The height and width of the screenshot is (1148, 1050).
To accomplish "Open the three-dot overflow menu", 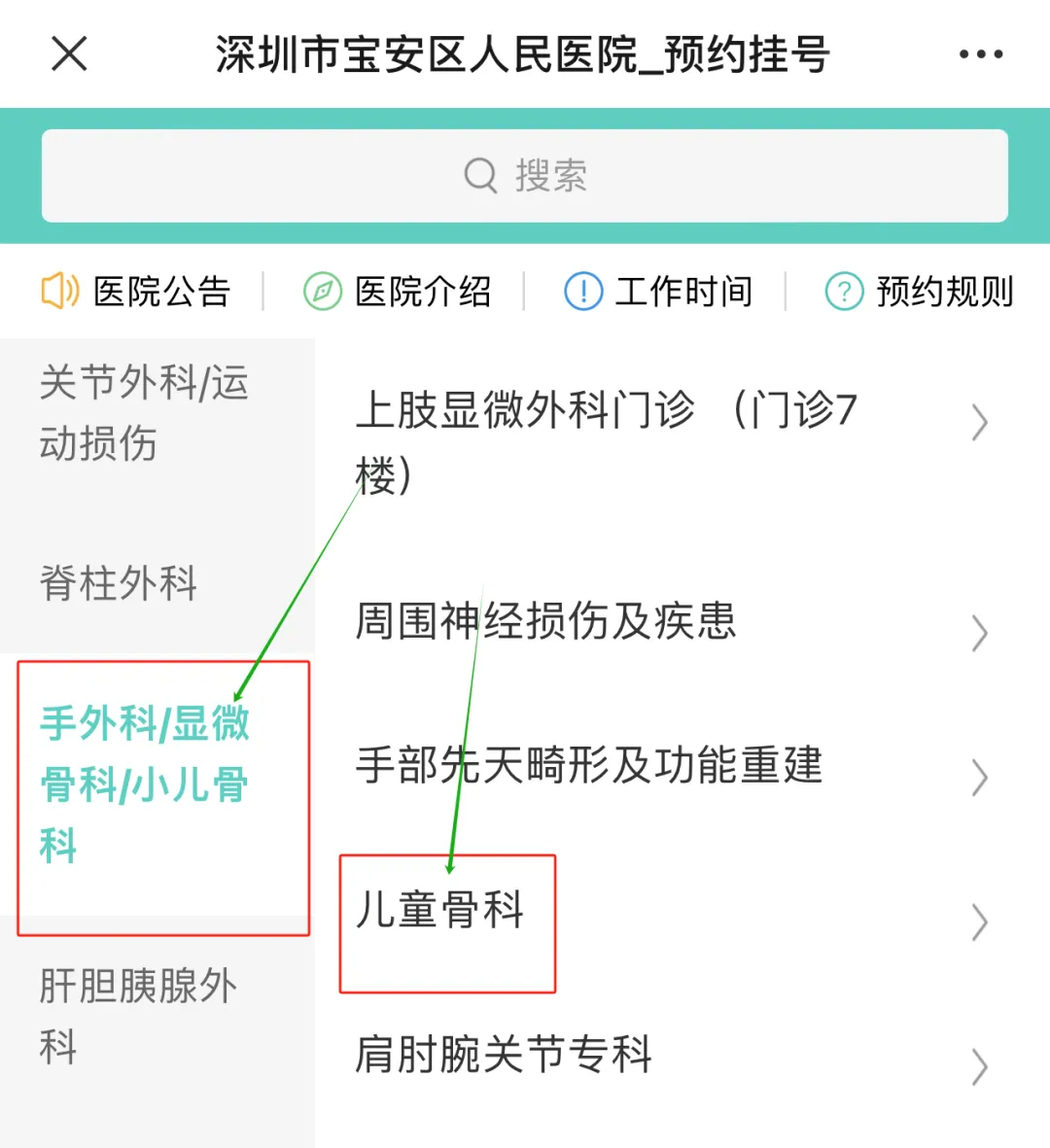I will tap(980, 54).
